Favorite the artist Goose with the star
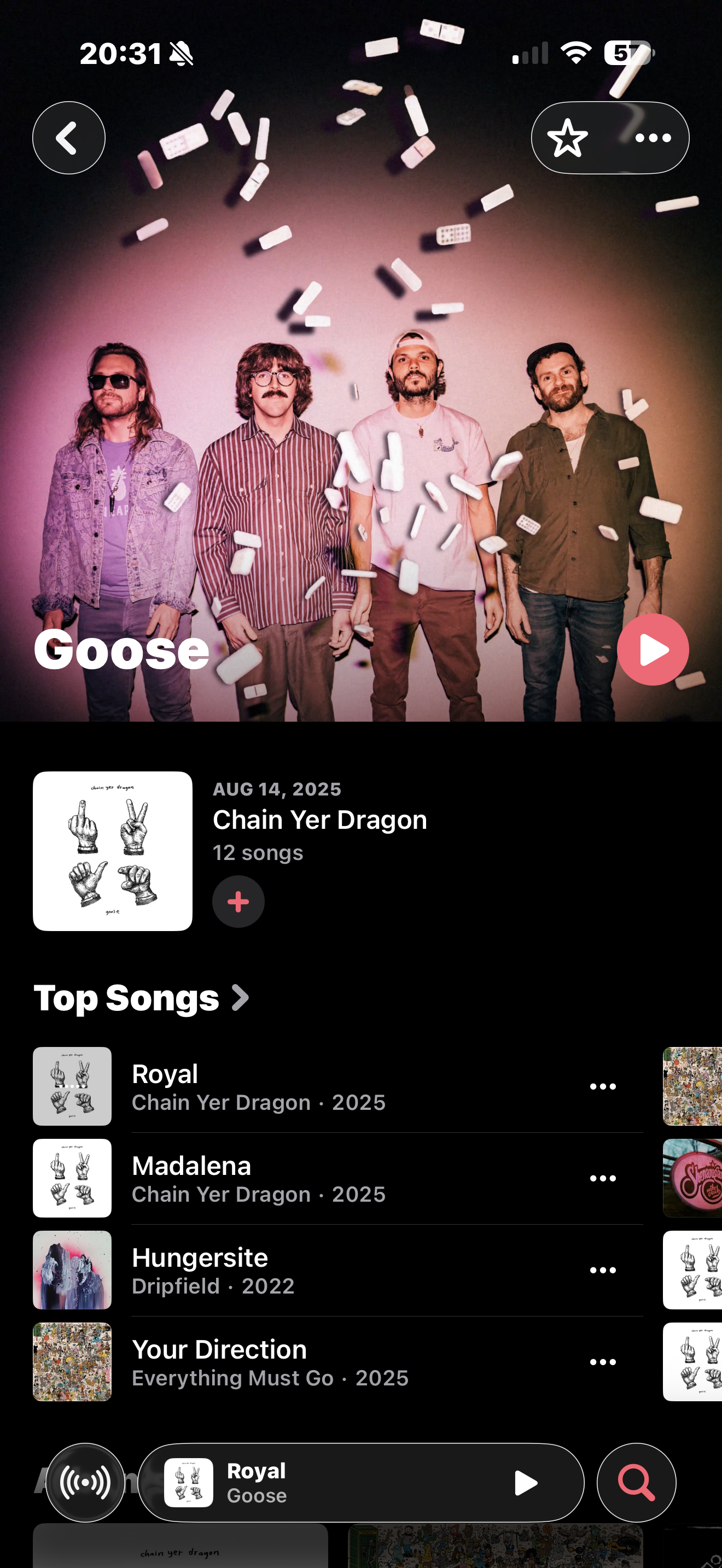Image resolution: width=722 pixels, height=1568 pixels. (567, 138)
